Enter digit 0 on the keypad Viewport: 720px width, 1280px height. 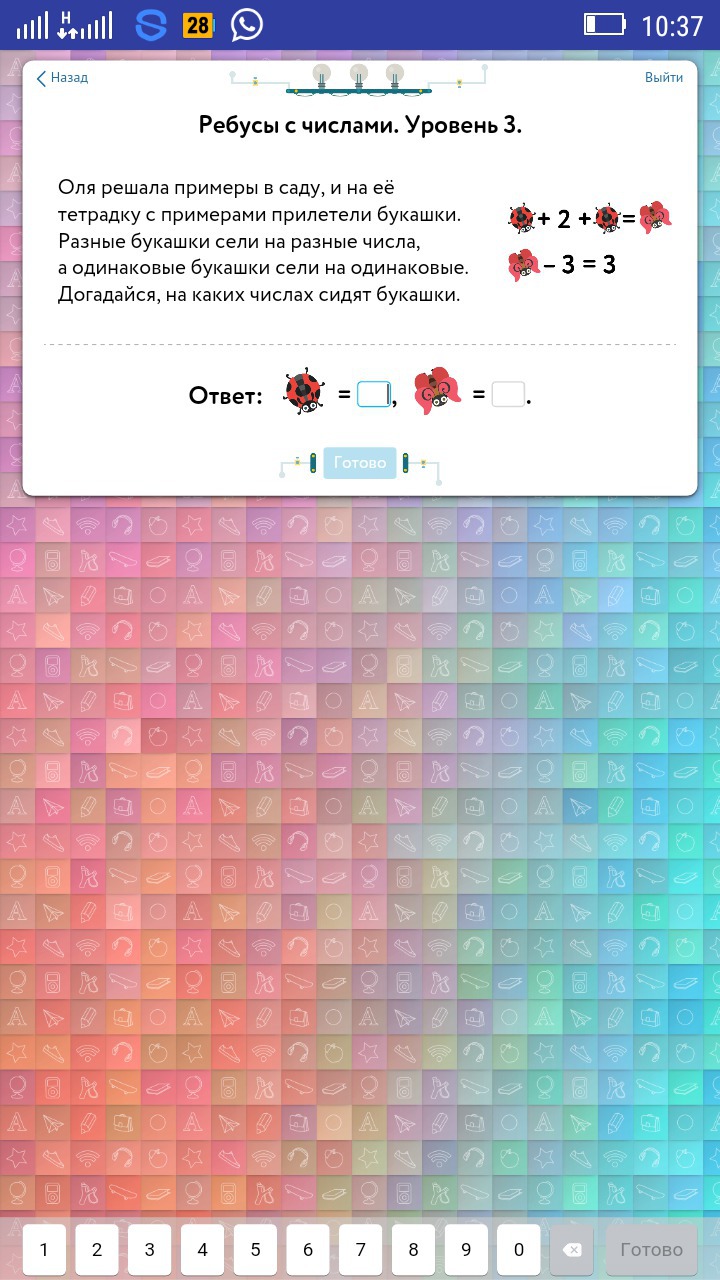(x=519, y=1250)
